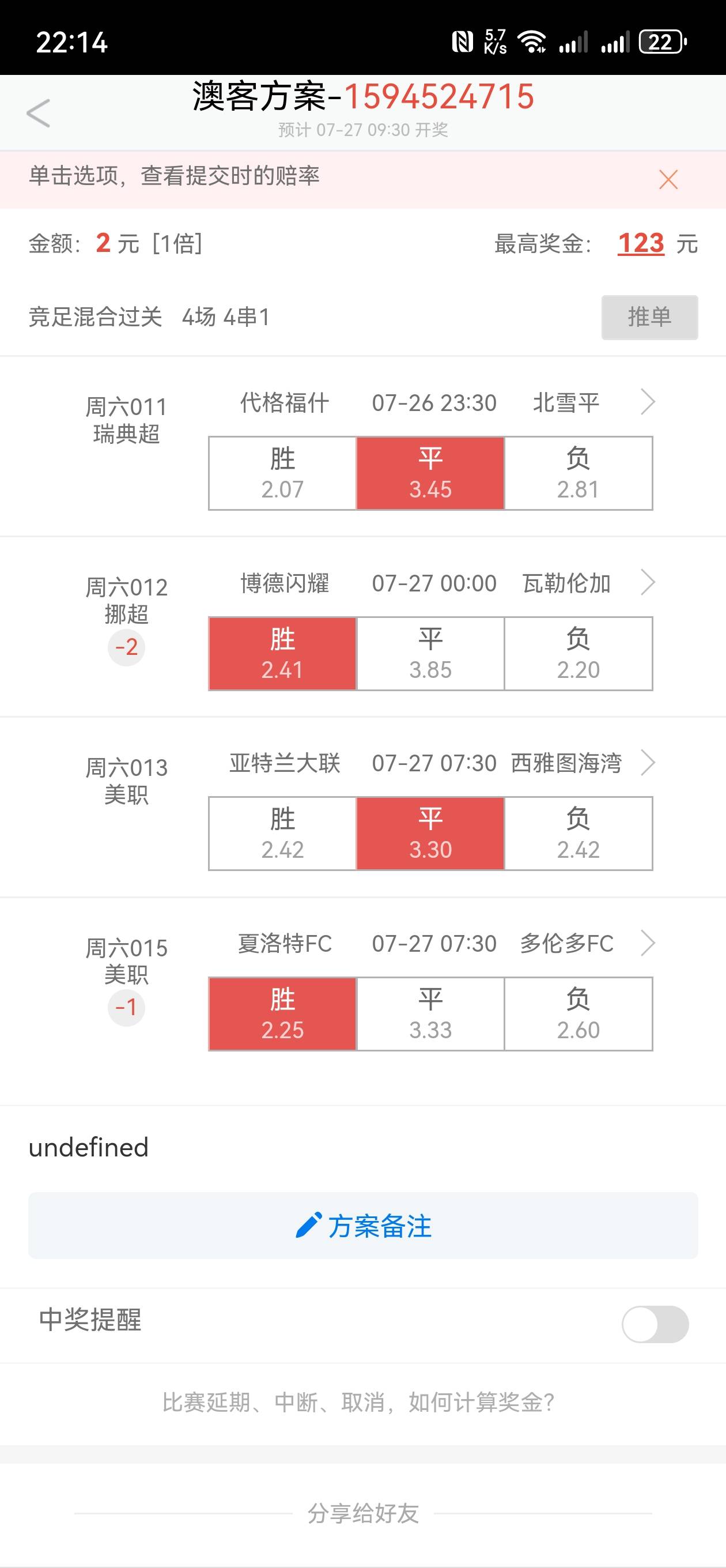Open the delayed match prize calculation help
This screenshot has height=1568, width=726.
(358, 1403)
